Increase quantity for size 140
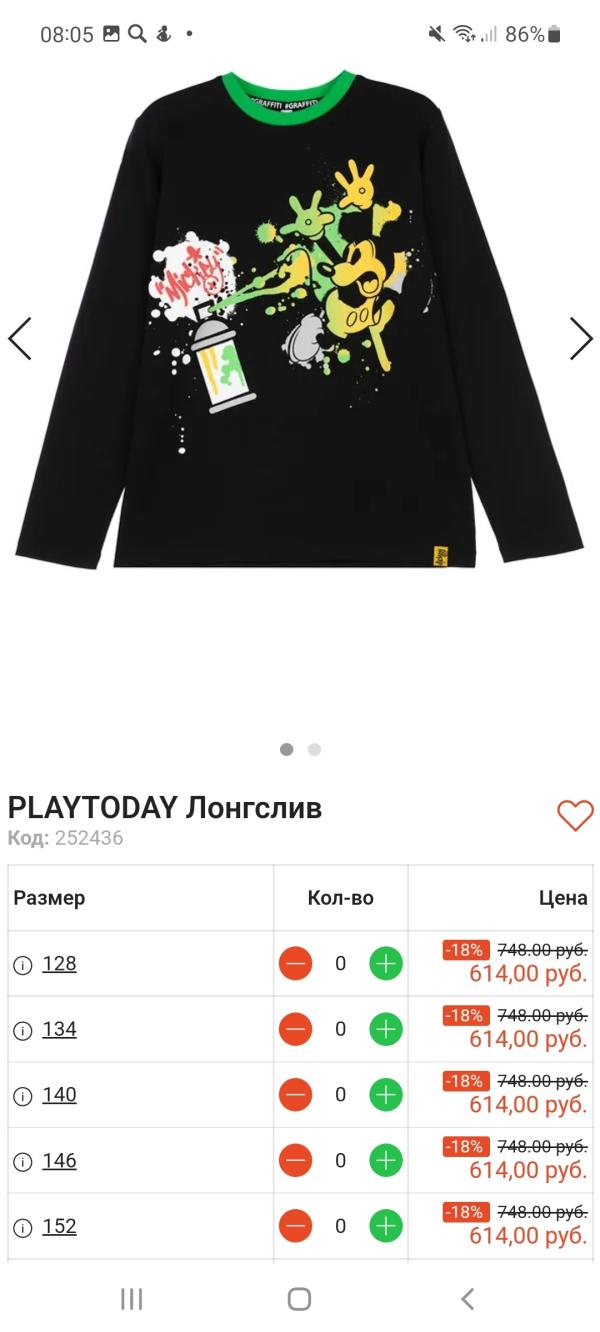The height and width of the screenshot is (1332, 600). pos(386,1095)
